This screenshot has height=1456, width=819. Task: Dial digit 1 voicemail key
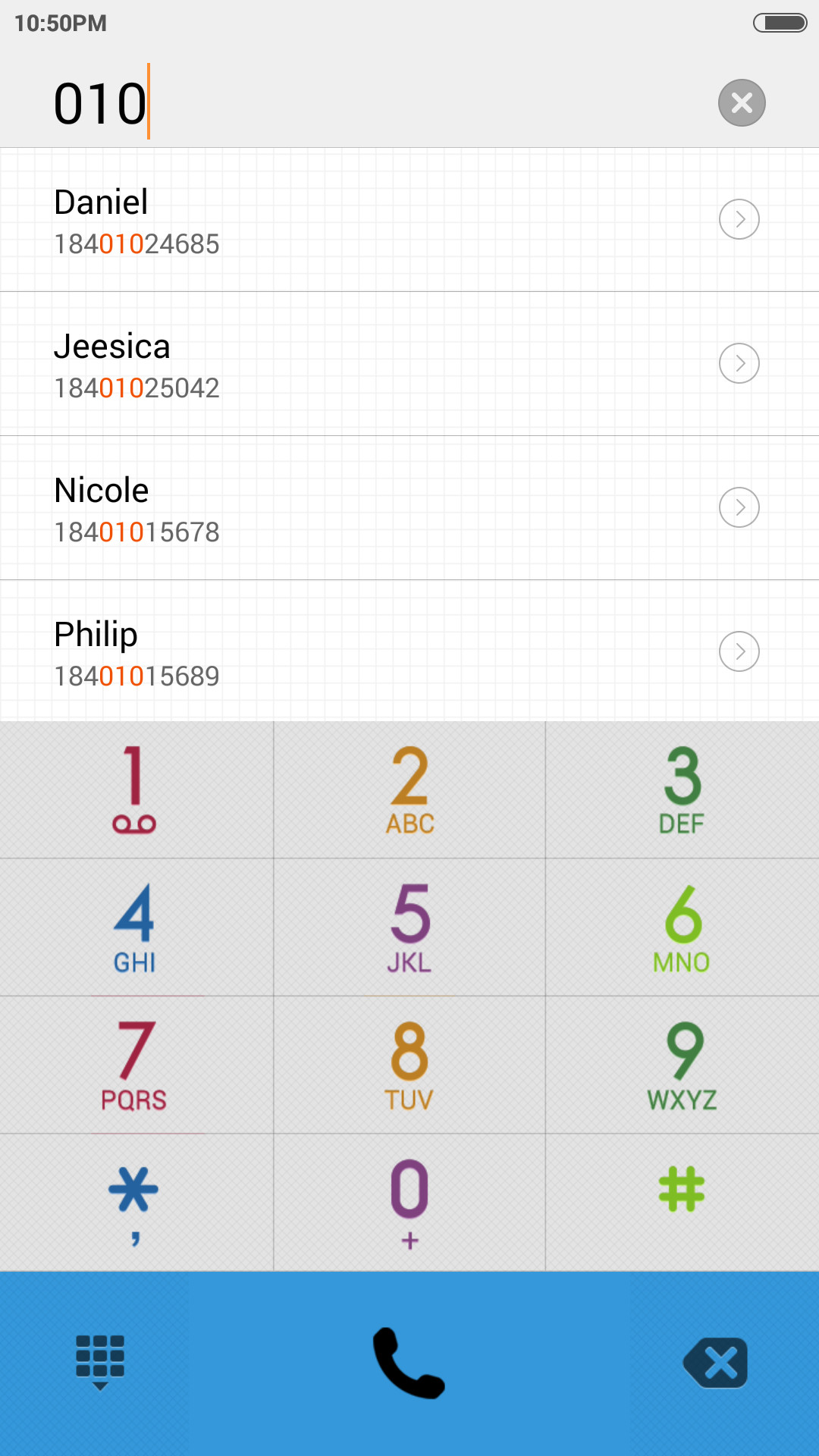coord(136,789)
